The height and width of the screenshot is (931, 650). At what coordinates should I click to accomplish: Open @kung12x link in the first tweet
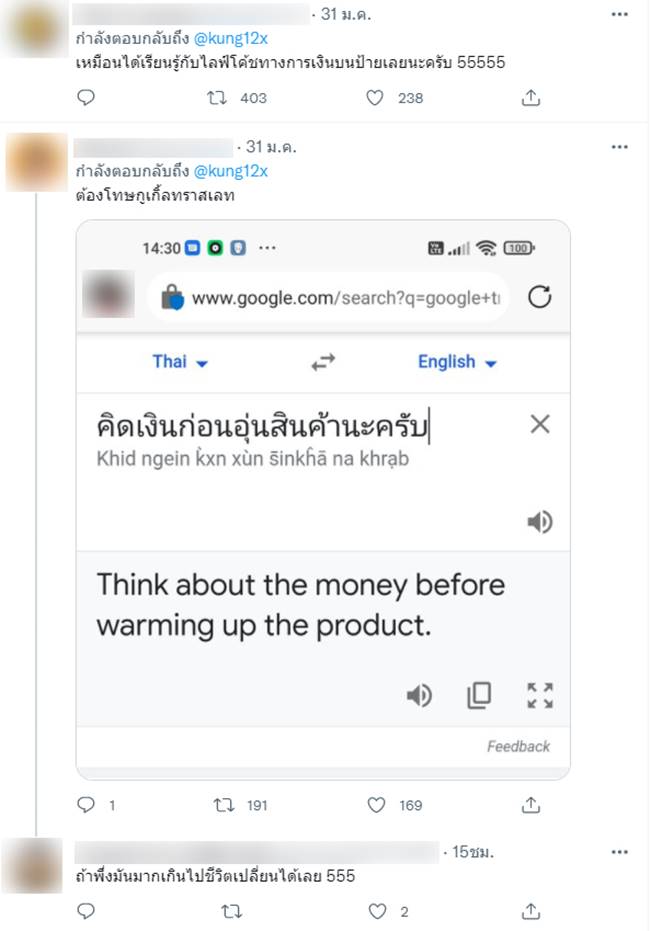click(230, 38)
